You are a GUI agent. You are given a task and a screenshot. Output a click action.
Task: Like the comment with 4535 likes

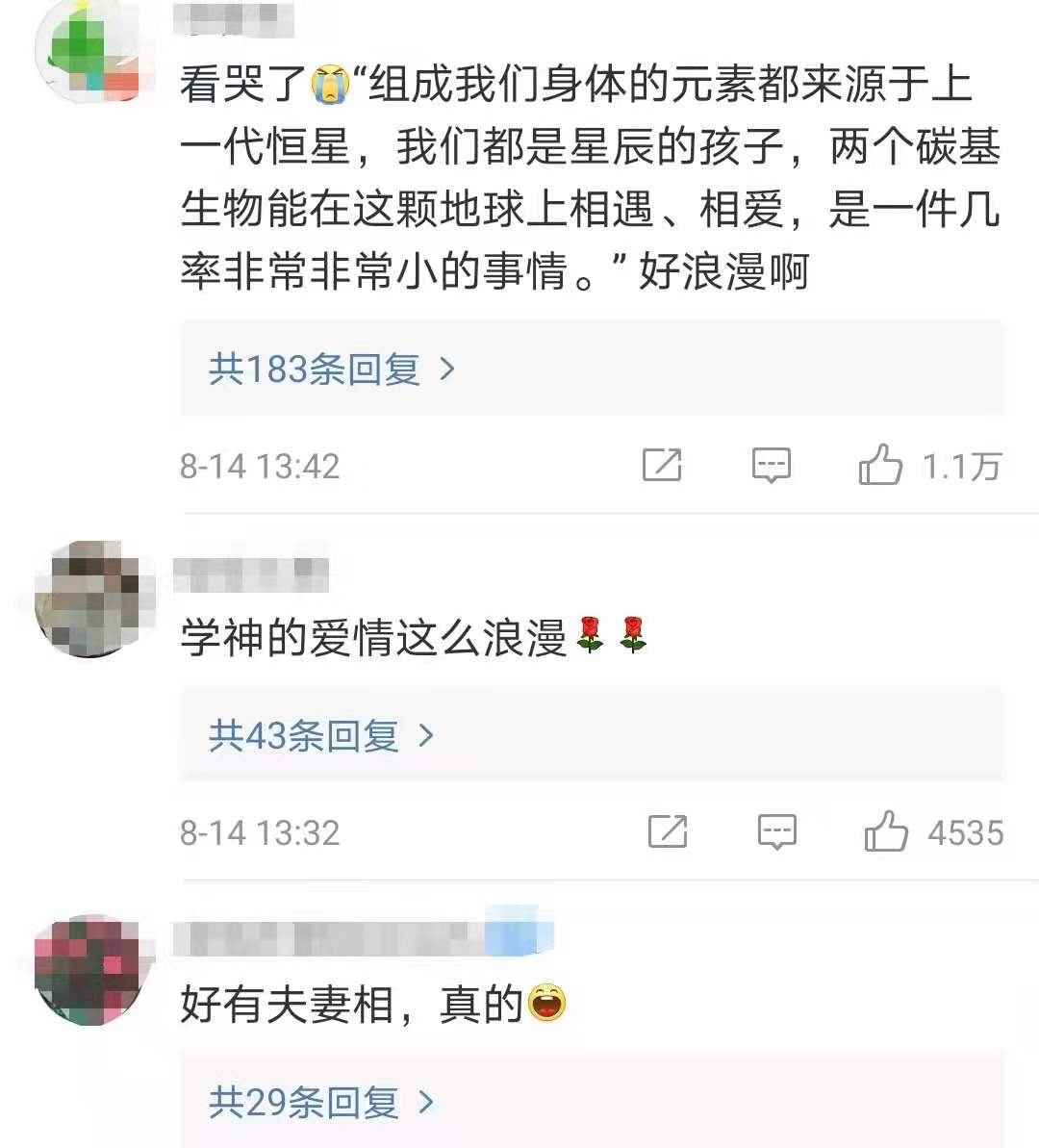tap(886, 831)
